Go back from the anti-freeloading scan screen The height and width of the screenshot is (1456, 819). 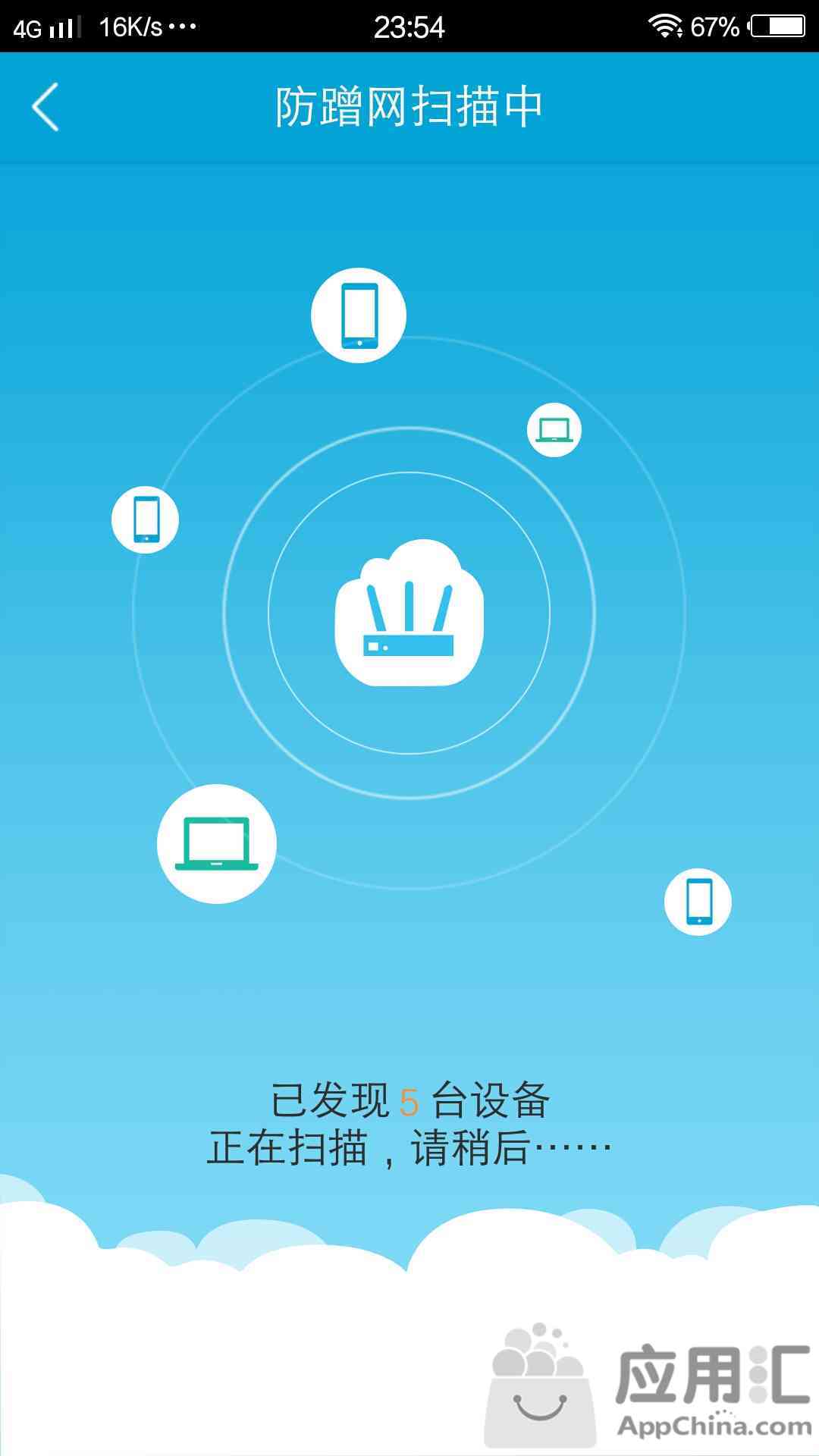45,107
